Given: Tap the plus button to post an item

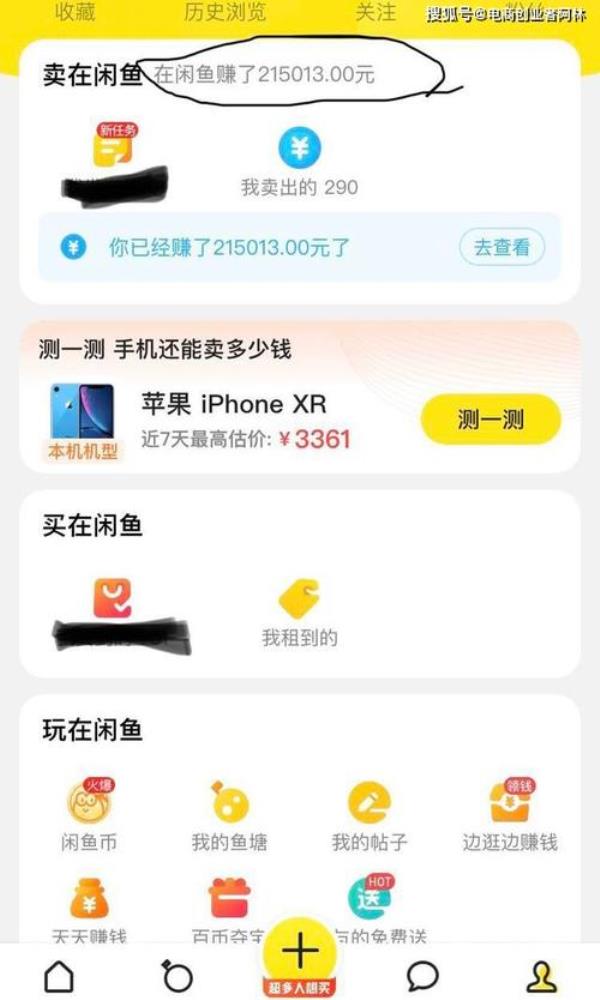Looking at the screenshot, I should point(300,956).
